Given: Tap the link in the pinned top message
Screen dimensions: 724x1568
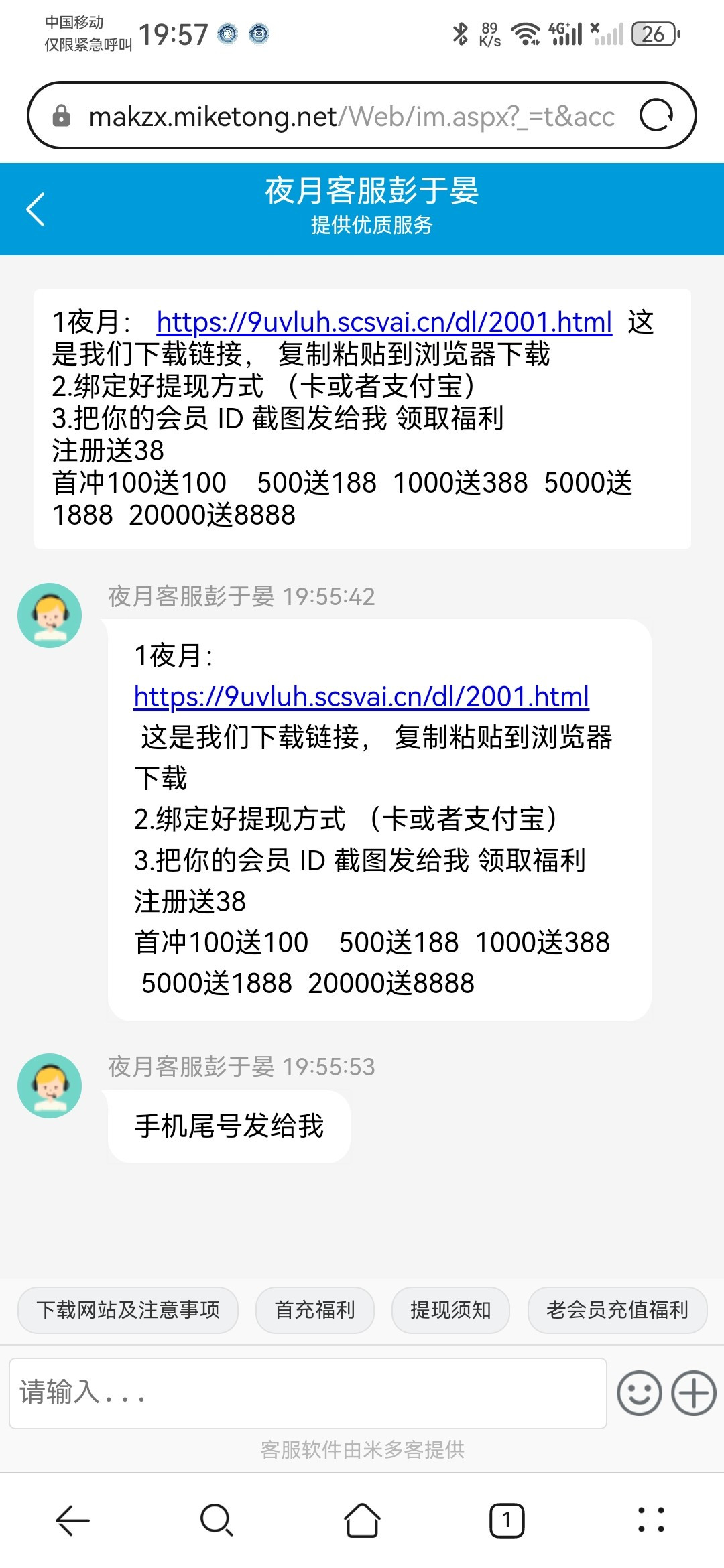Looking at the screenshot, I should click(x=383, y=322).
